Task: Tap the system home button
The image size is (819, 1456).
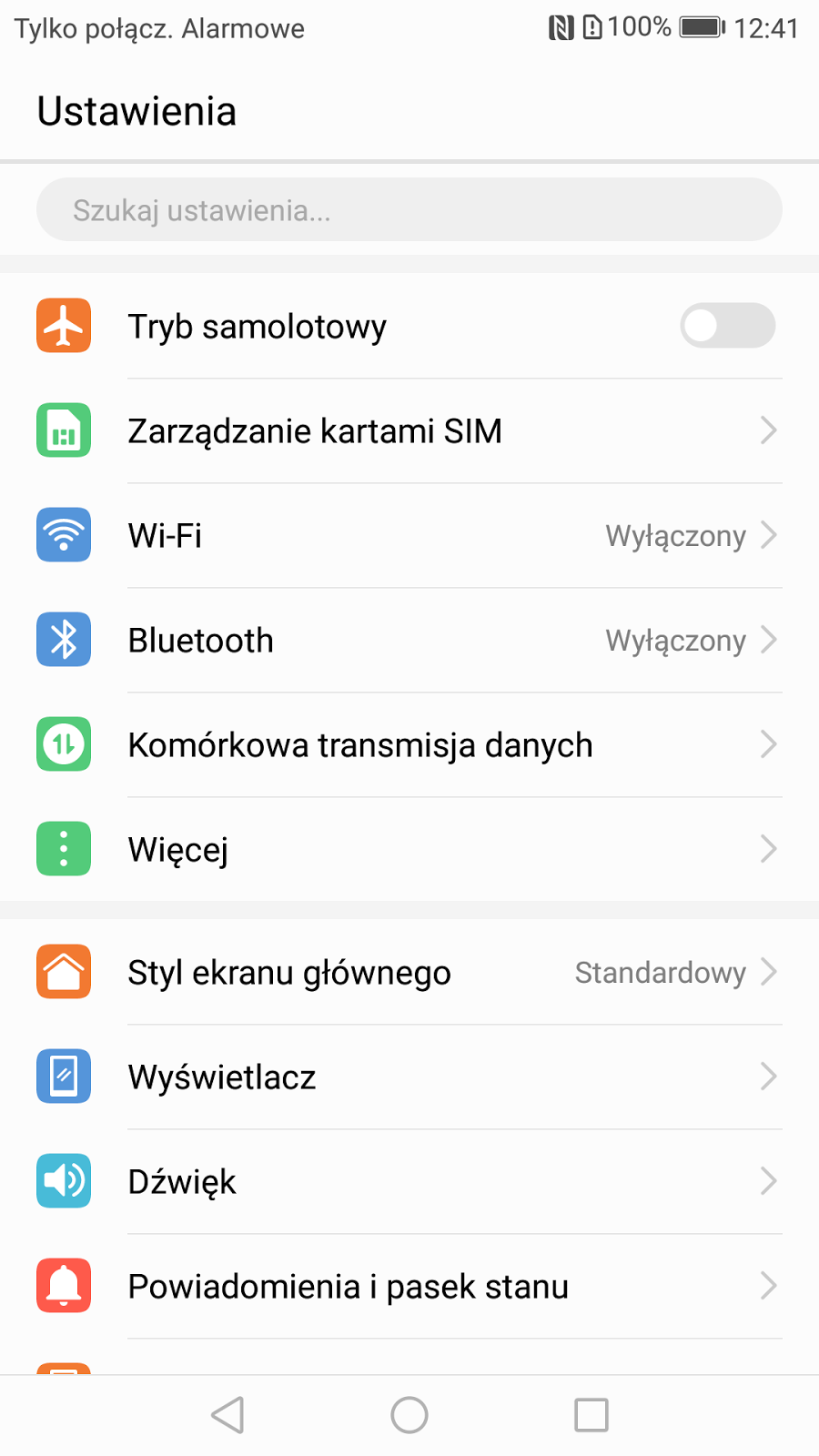Action: (x=409, y=1415)
